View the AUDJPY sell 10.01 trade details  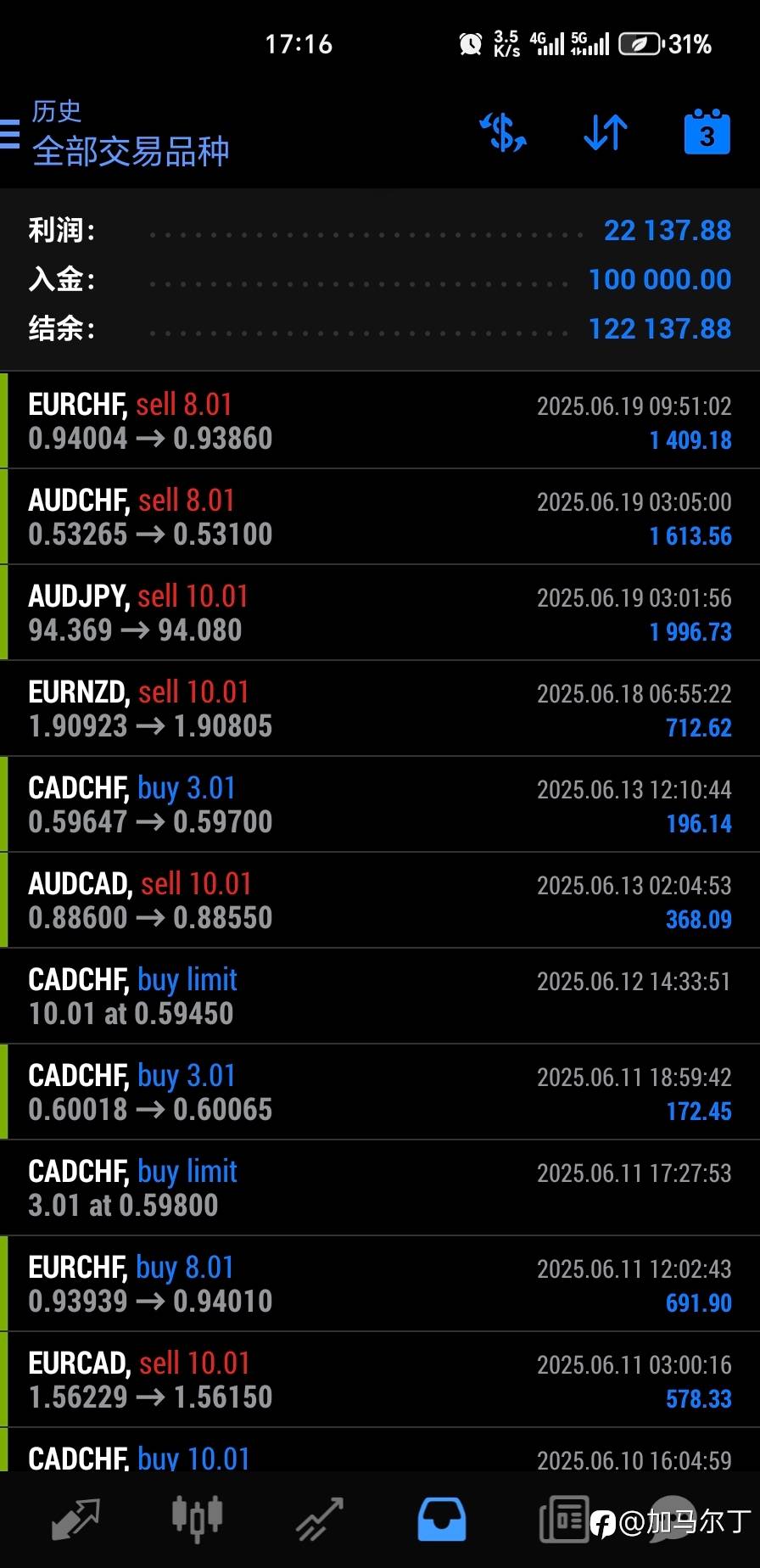[x=380, y=613]
